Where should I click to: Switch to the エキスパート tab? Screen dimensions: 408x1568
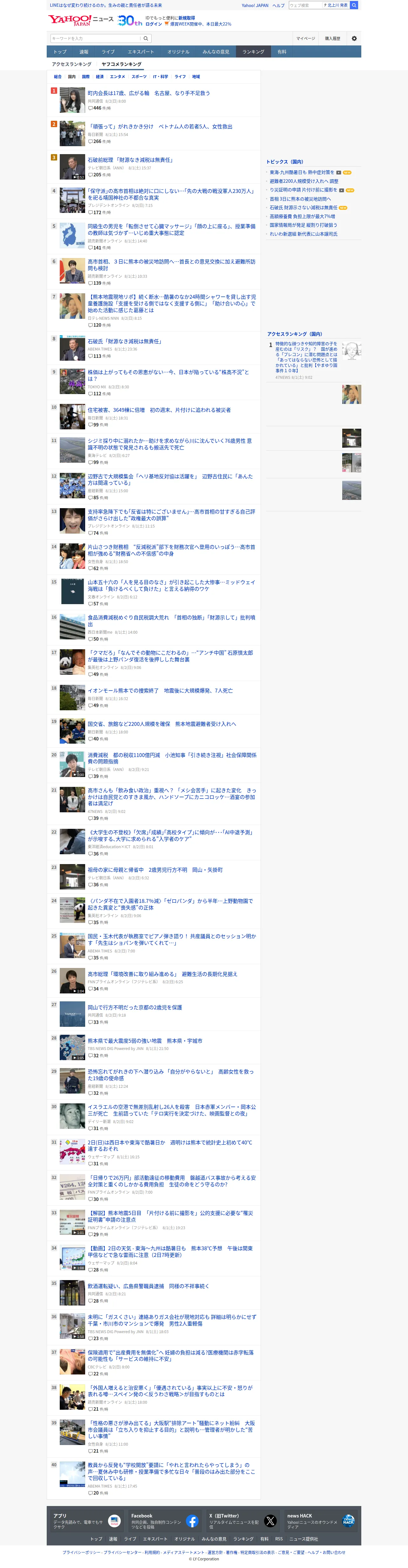(x=141, y=52)
